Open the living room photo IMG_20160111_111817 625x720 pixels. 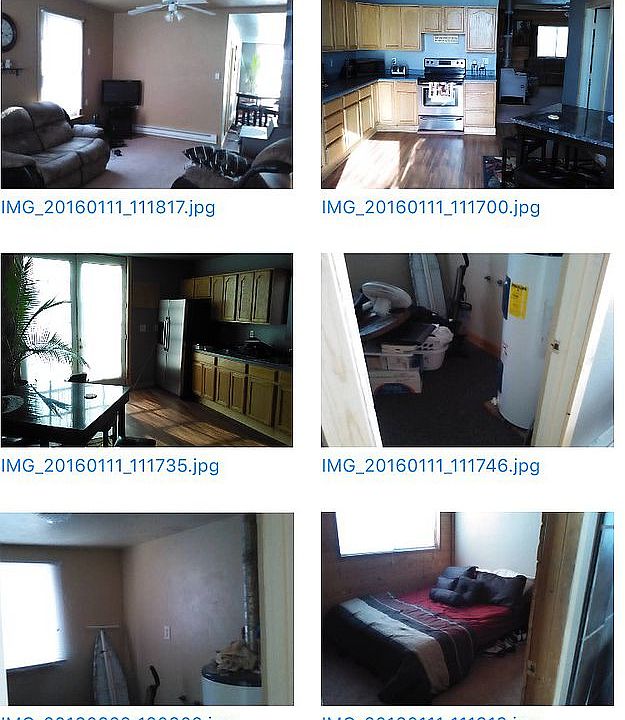click(x=146, y=94)
